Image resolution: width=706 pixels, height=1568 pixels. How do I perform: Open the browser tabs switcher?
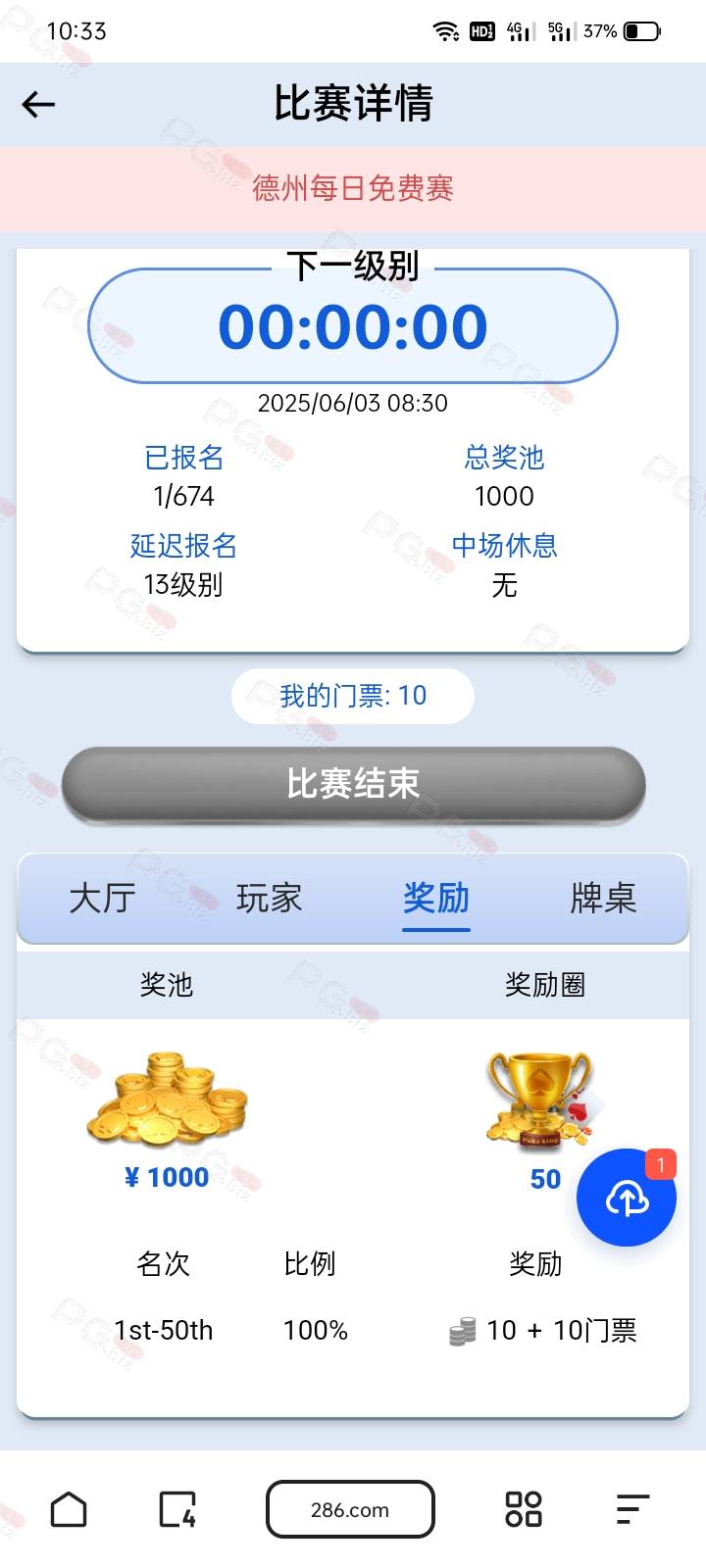click(x=177, y=1509)
